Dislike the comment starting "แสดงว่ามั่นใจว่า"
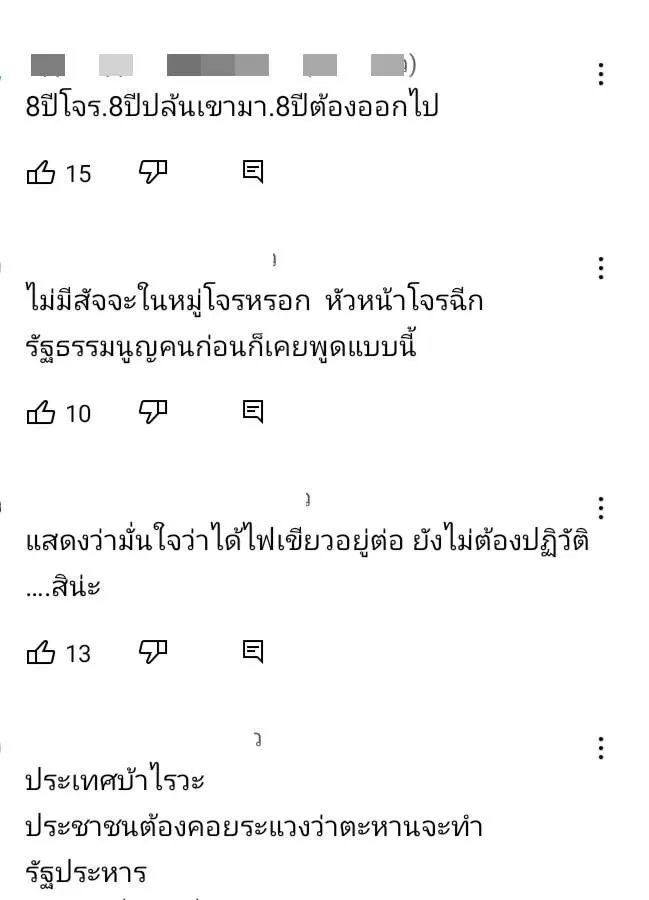 click(152, 652)
